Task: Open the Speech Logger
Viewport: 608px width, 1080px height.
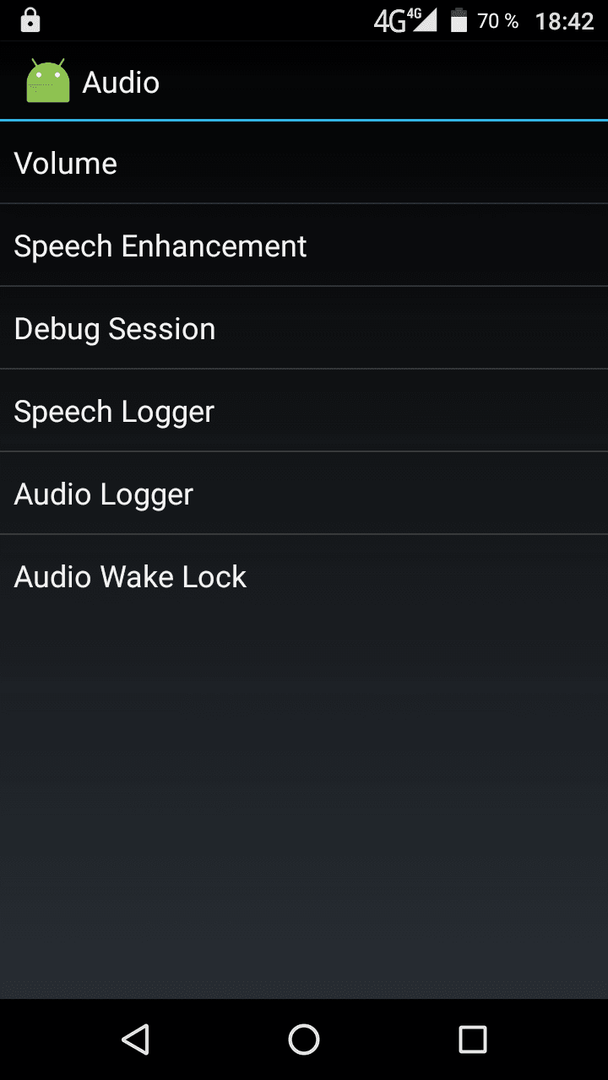Action: (304, 411)
